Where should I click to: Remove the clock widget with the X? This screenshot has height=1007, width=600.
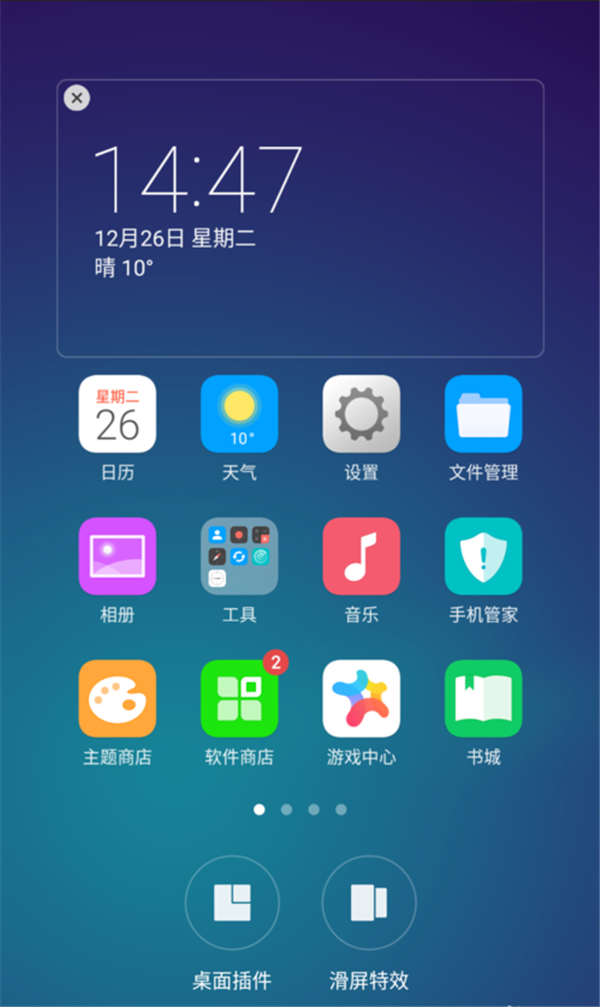tap(76, 97)
